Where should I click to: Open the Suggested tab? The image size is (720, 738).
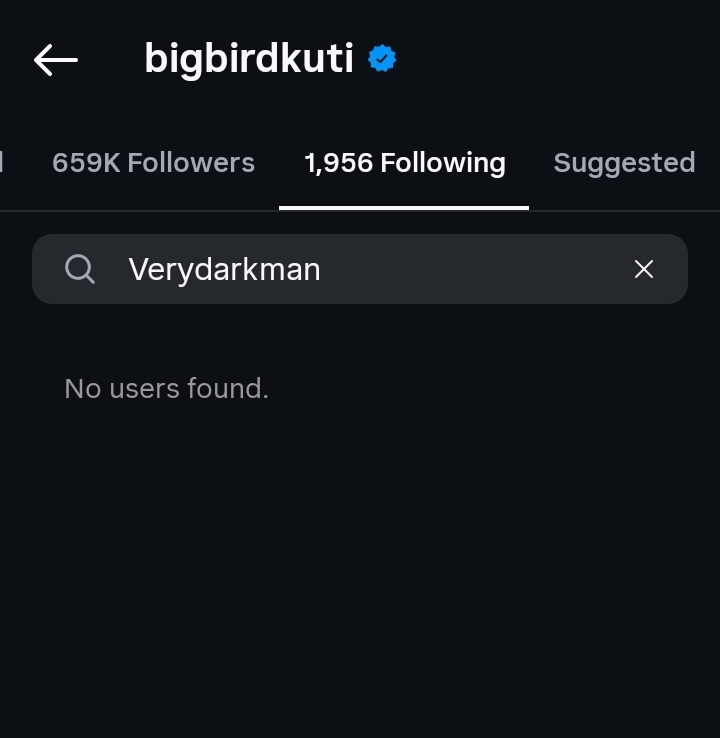(x=624, y=163)
